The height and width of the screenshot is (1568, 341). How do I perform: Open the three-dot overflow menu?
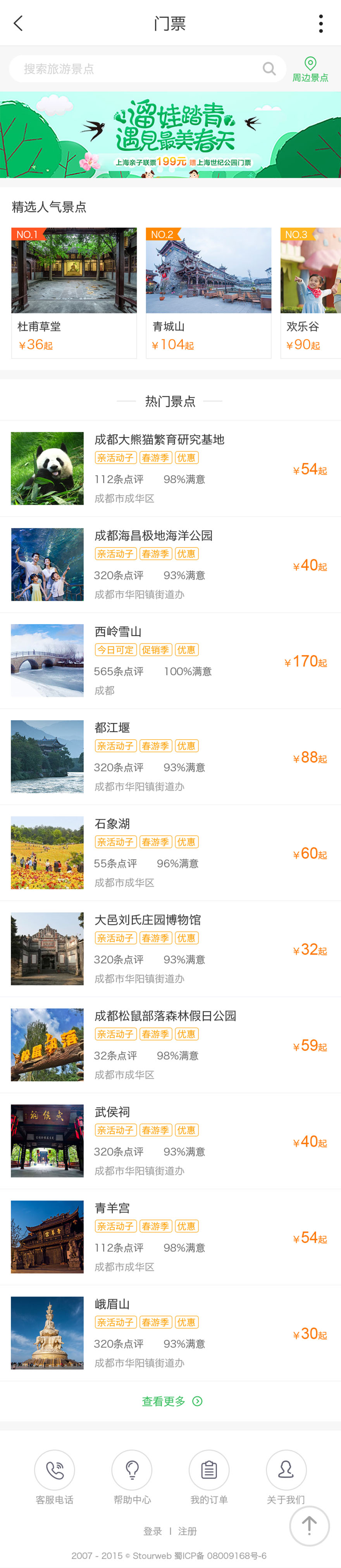point(320,24)
